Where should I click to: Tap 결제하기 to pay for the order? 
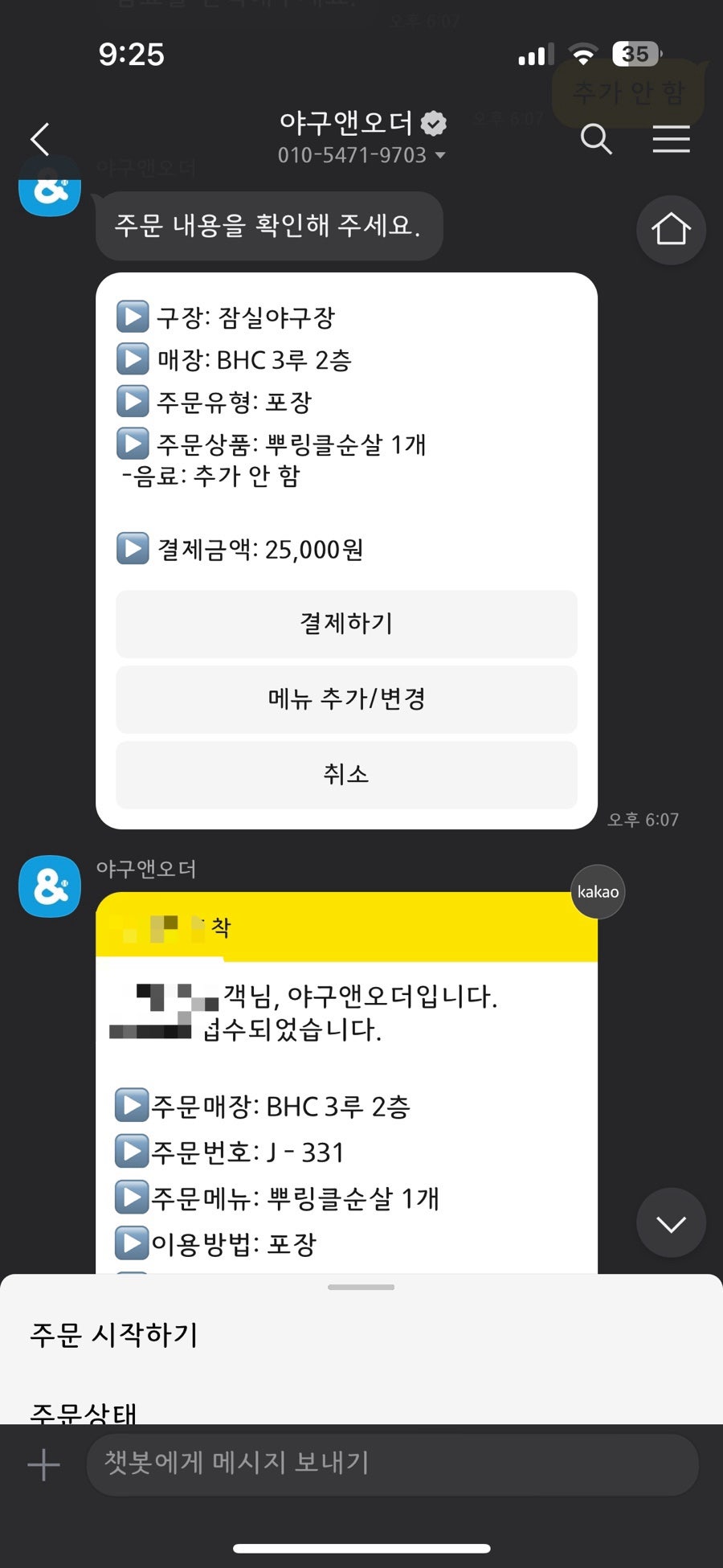pyautogui.click(x=346, y=624)
